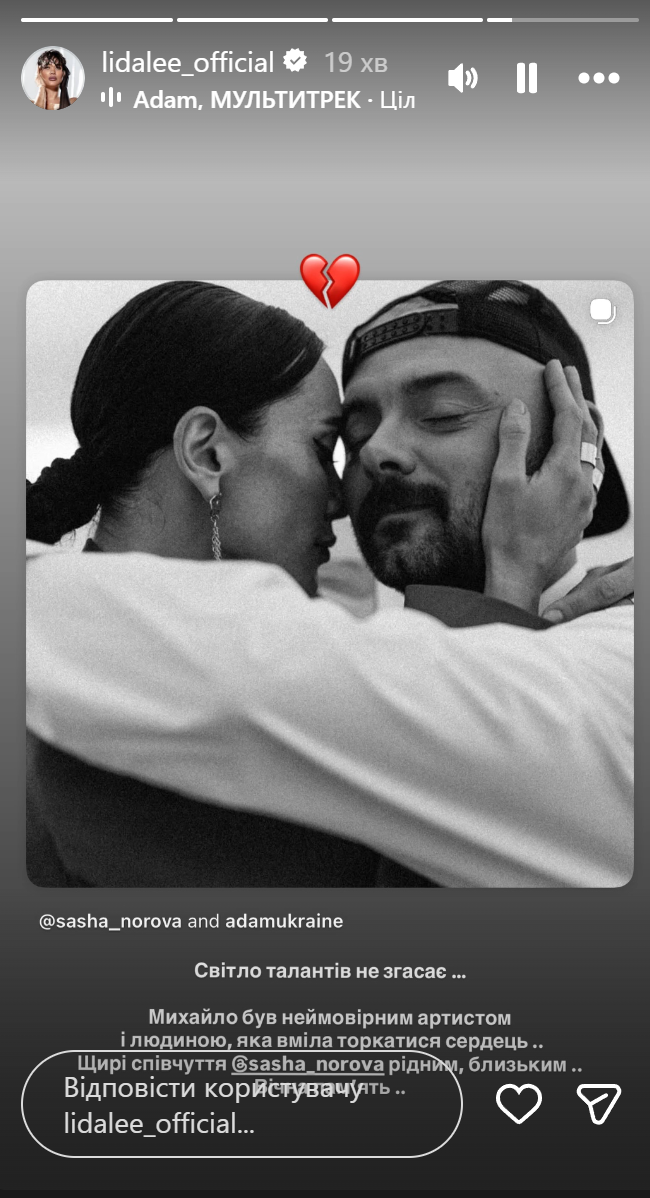Like this story with the heart

pos(519,1104)
